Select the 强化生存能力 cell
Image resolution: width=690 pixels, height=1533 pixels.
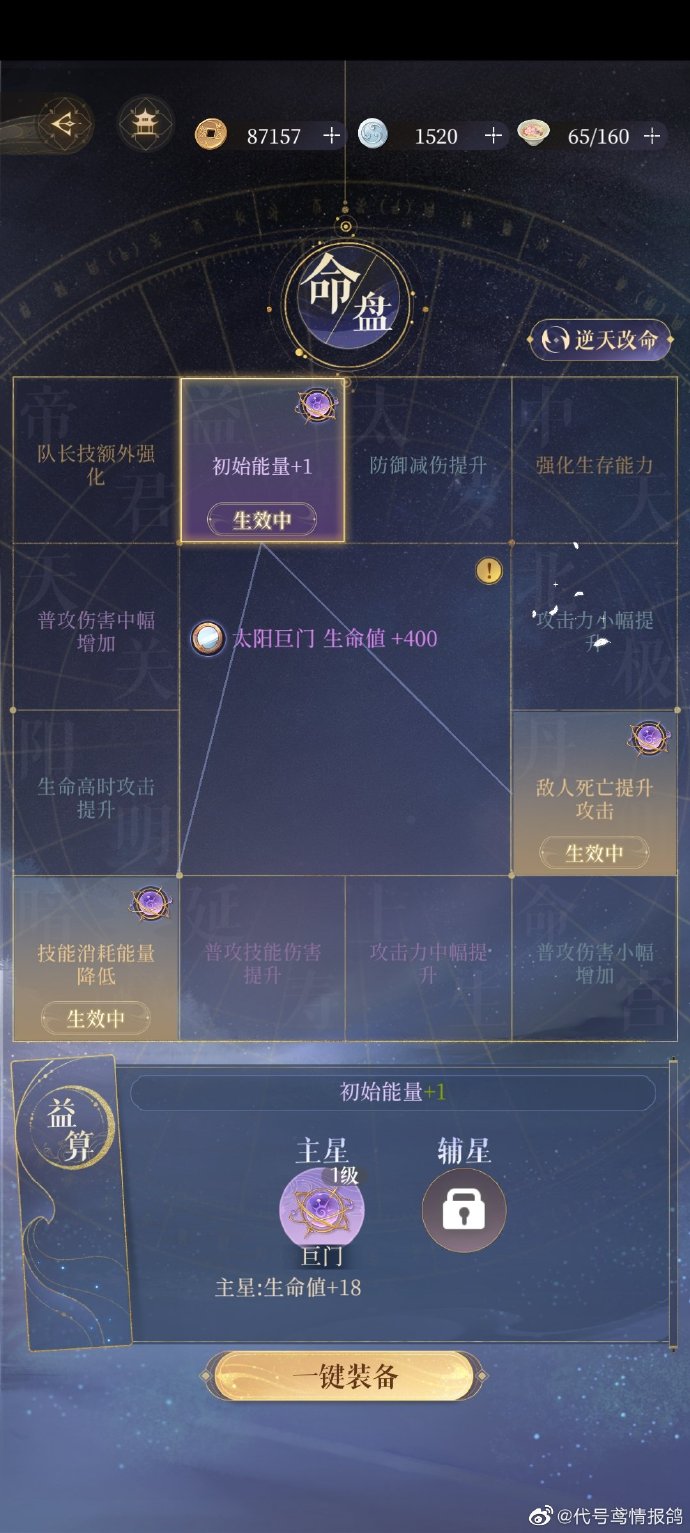594,462
